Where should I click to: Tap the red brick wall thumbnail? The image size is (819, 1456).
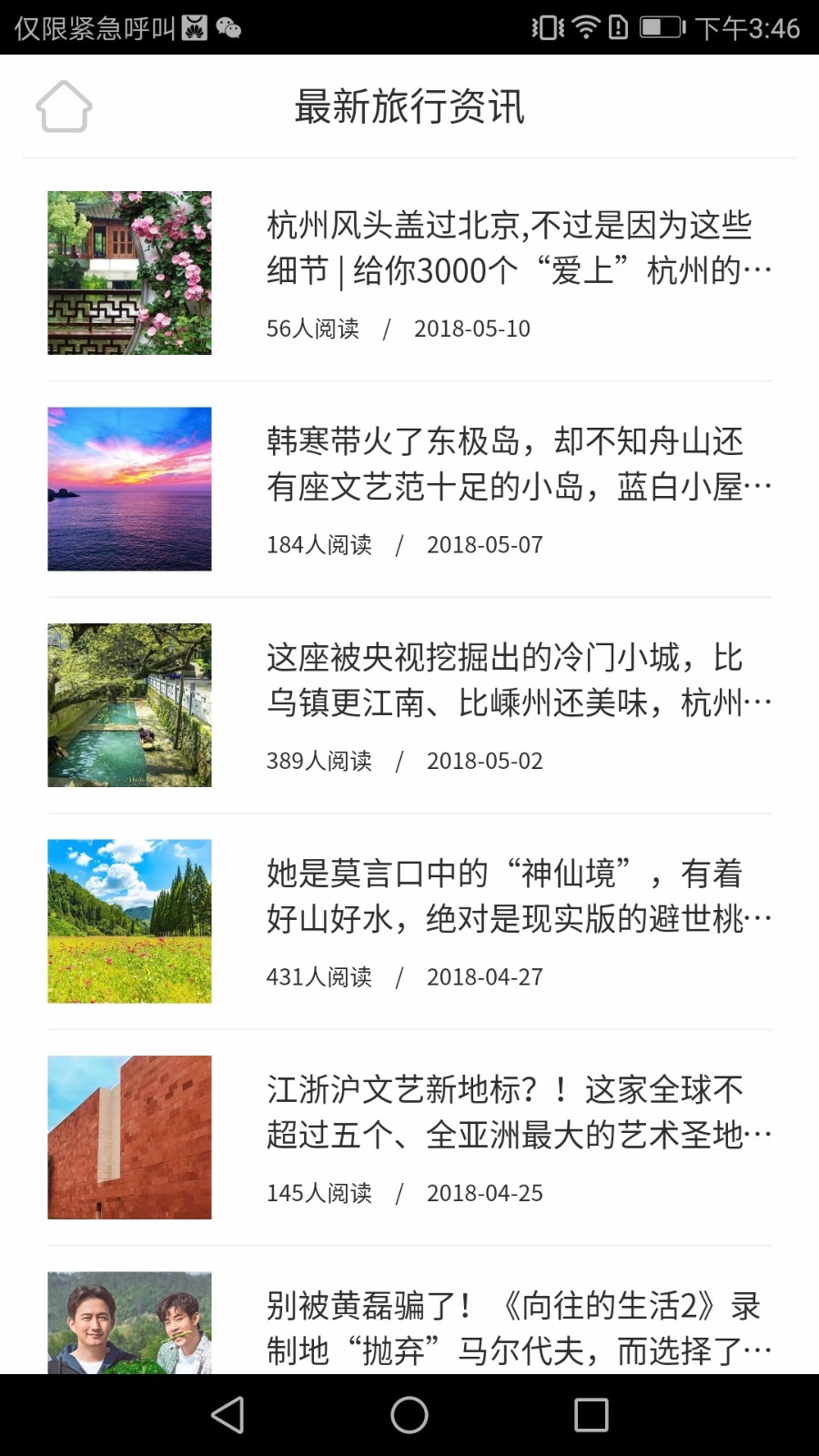[x=129, y=1137]
